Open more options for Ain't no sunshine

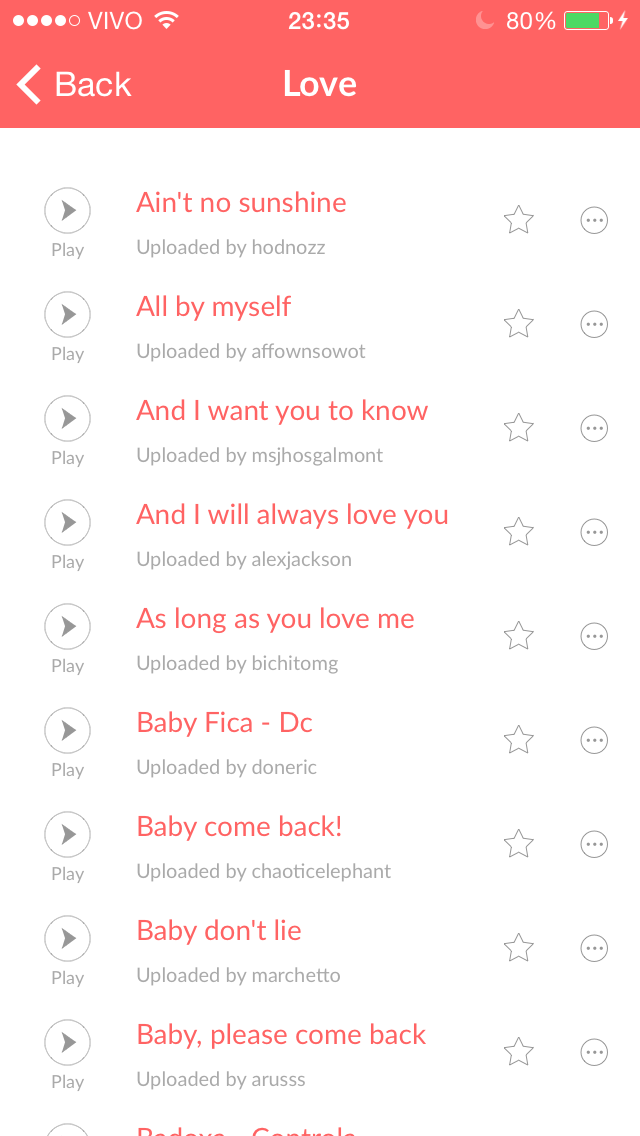594,220
